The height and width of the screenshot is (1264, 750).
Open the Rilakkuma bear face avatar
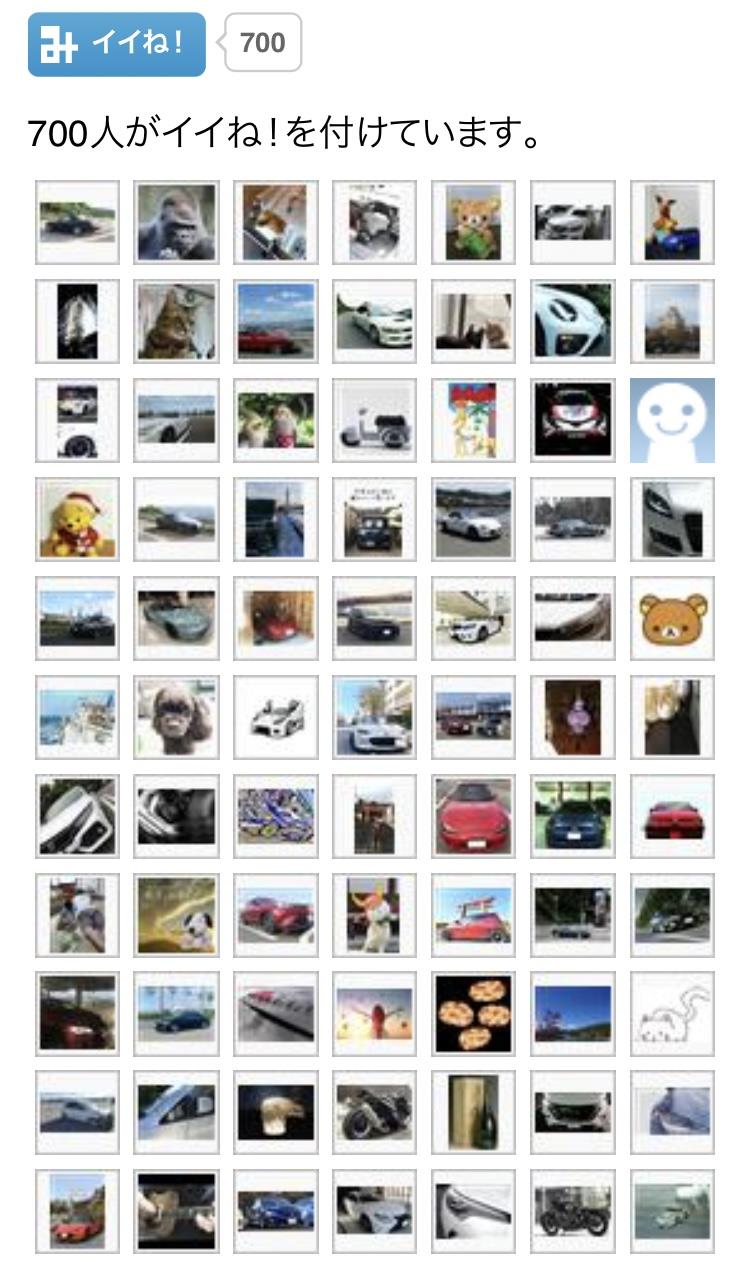(672, 618)
